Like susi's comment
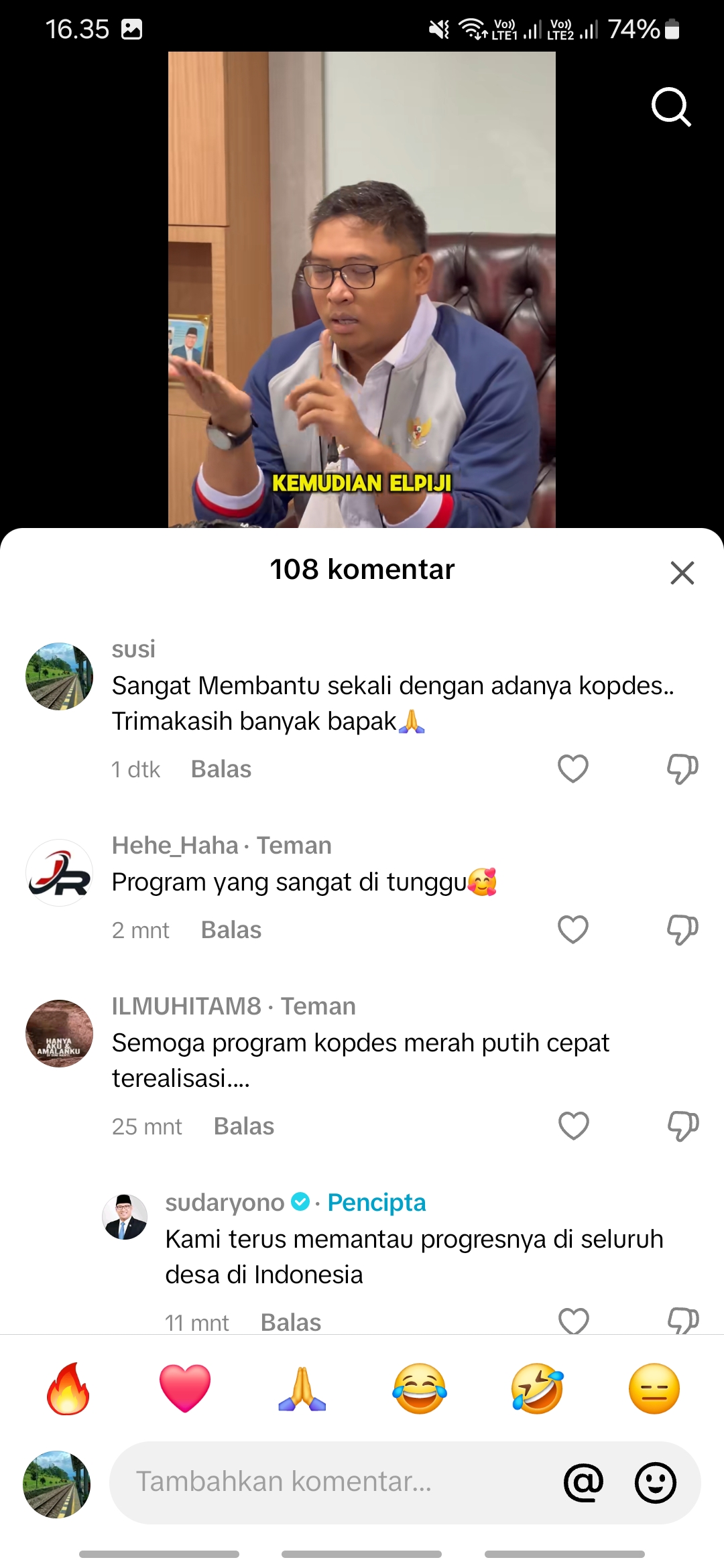This screenshot has width=724, height=1568. pos(573,769)
